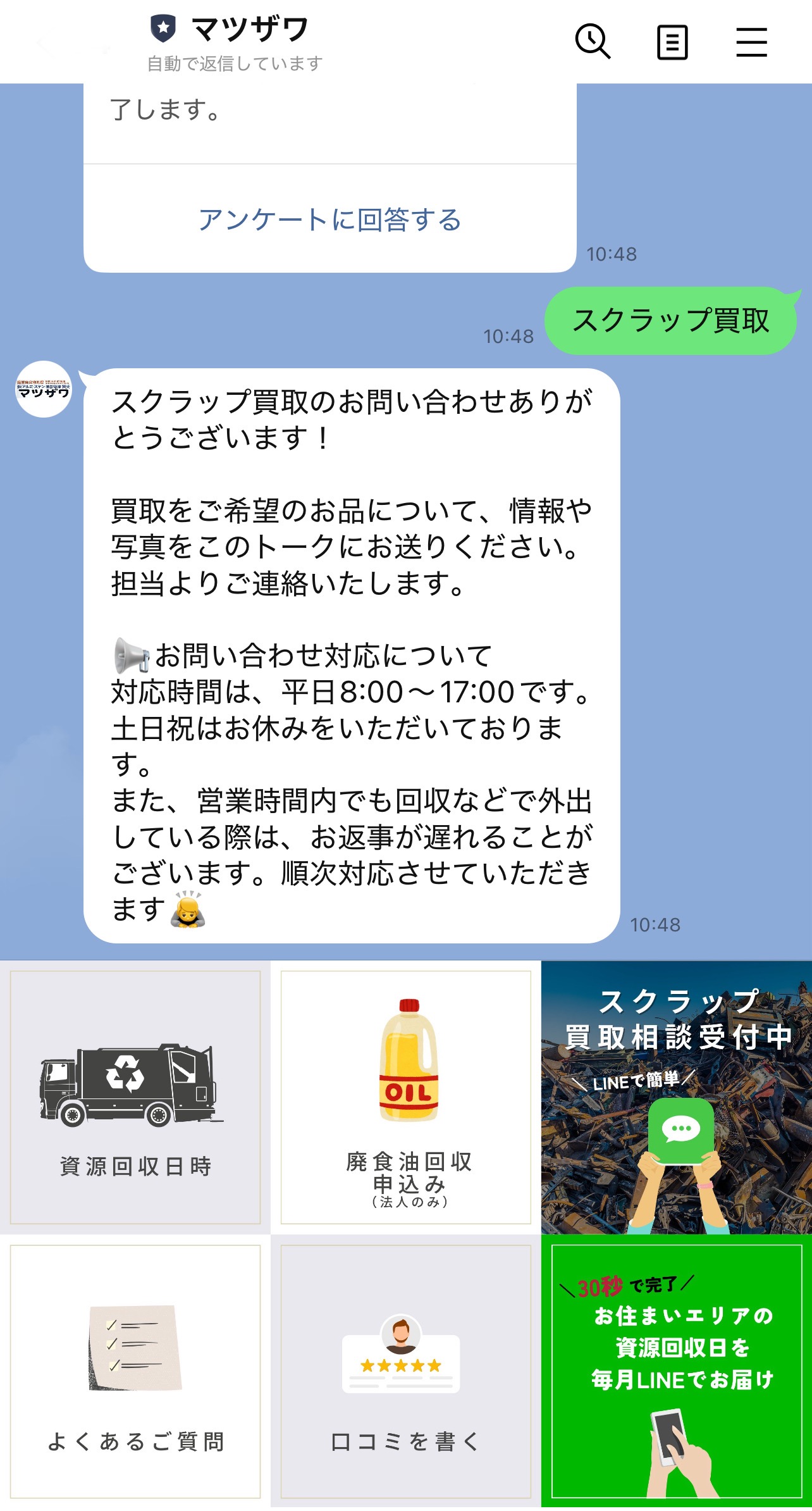Open the notes icon in header
This screenshot has height=1511, width=812.
(672, 42)
